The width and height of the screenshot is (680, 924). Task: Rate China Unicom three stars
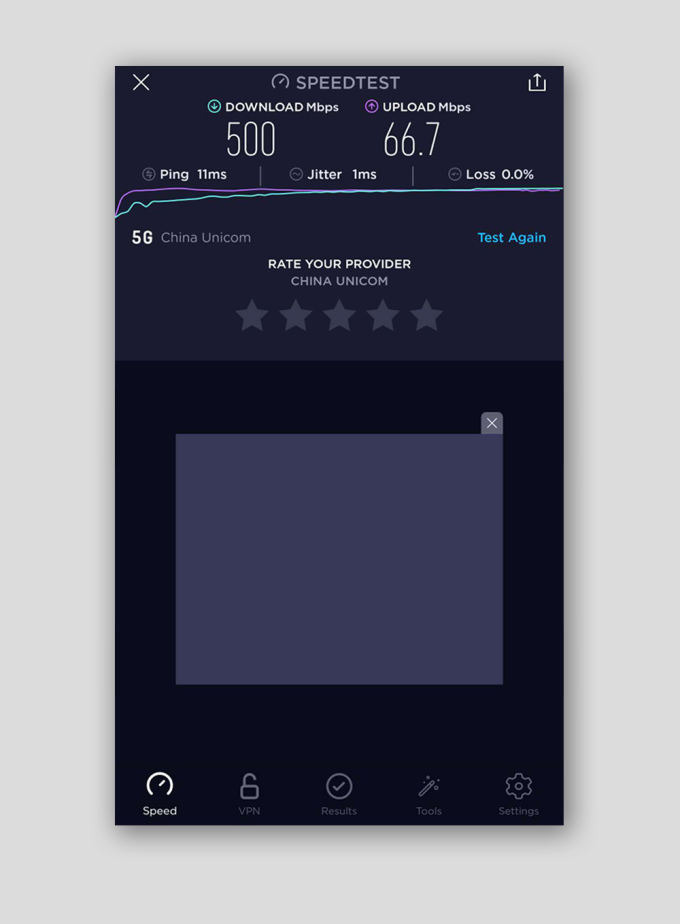click(339, 316)
